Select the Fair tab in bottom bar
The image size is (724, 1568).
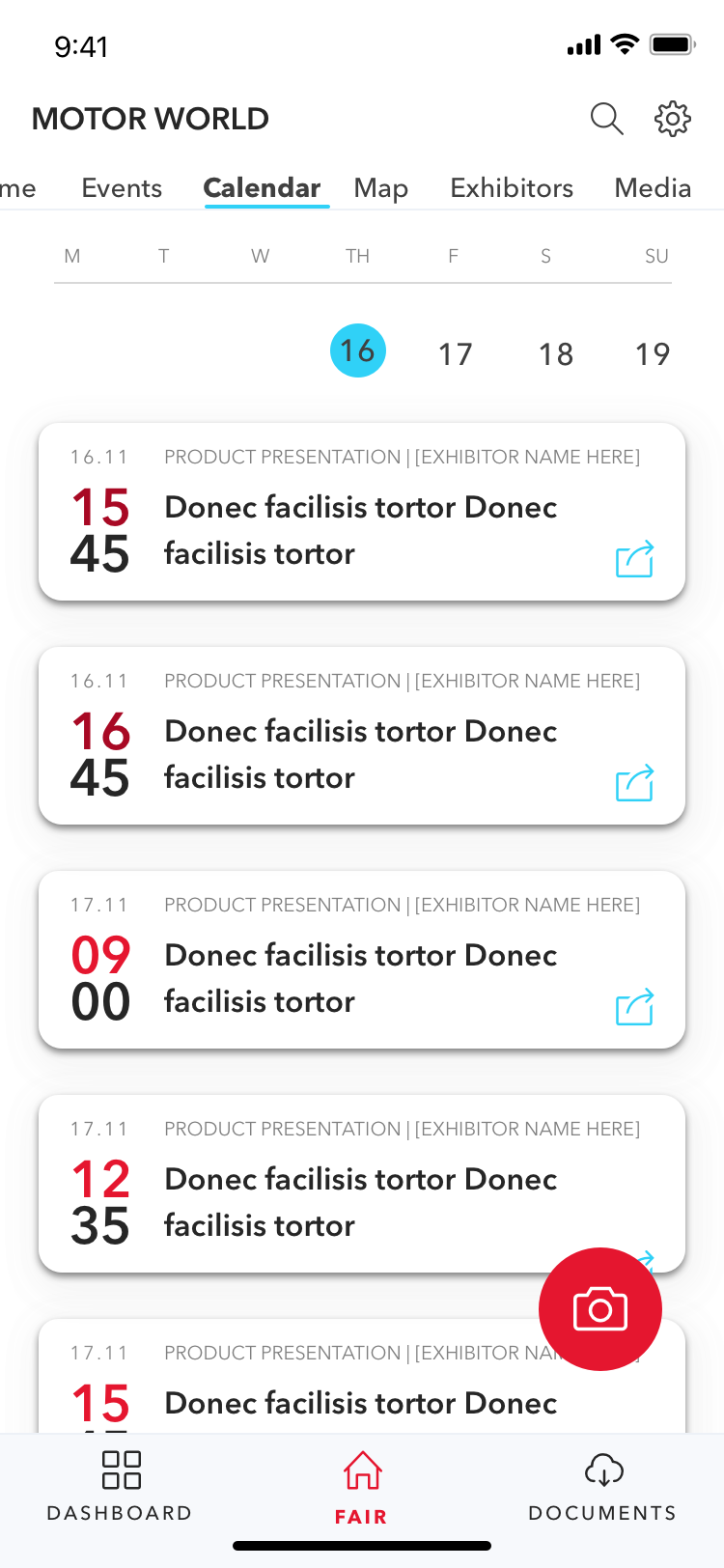coord(362,1487)
